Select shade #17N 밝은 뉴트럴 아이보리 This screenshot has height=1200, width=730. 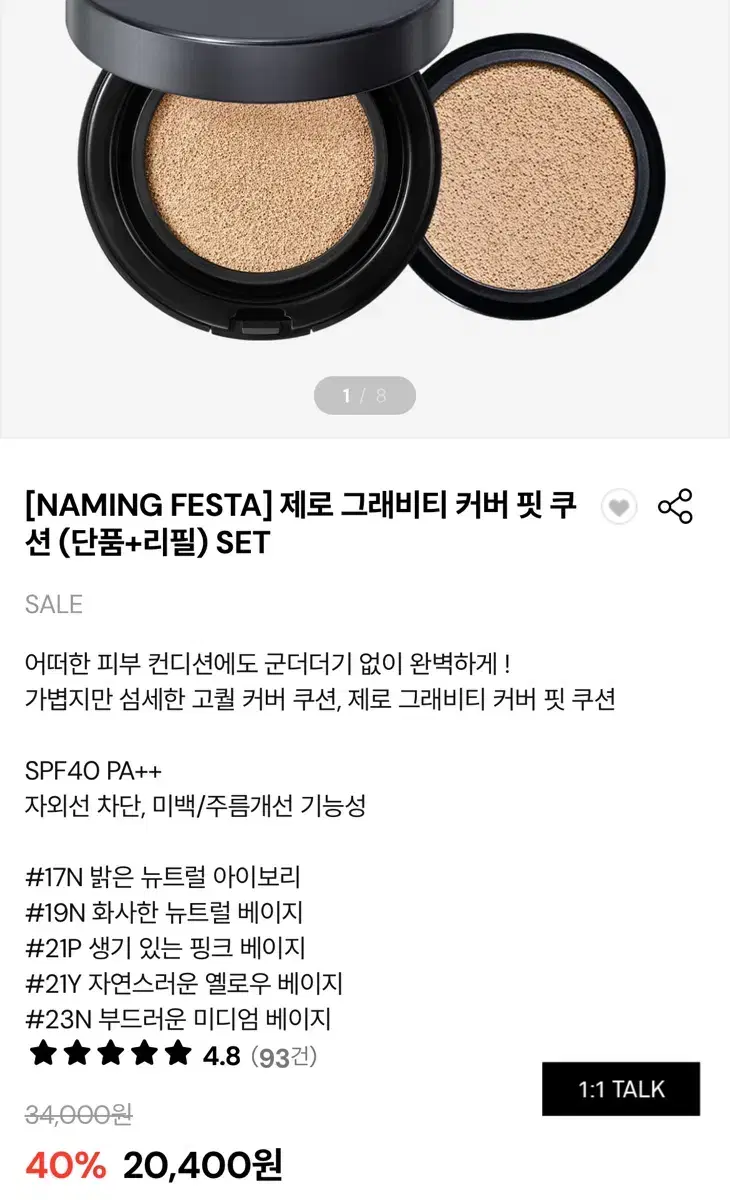pyautogui.click(x=164, y=875)
